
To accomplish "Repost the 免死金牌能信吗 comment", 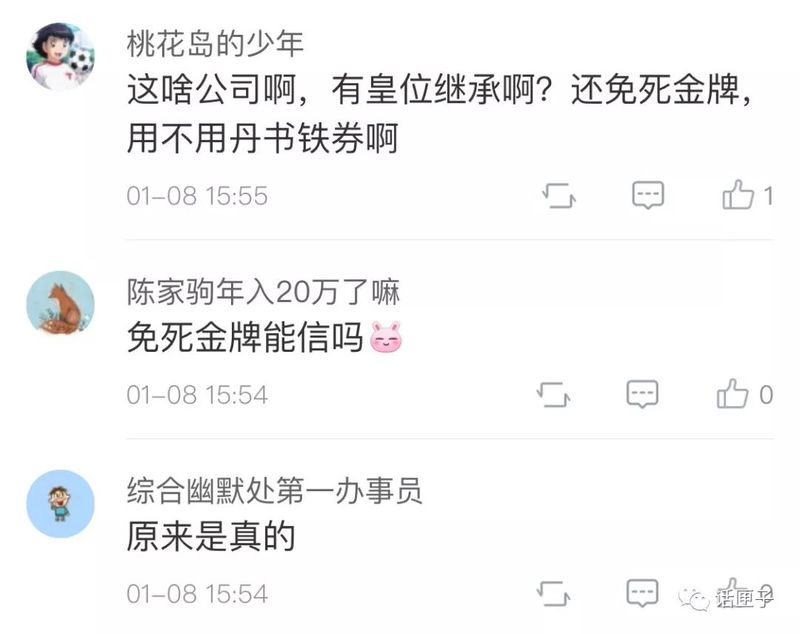I will pos(553,394).
